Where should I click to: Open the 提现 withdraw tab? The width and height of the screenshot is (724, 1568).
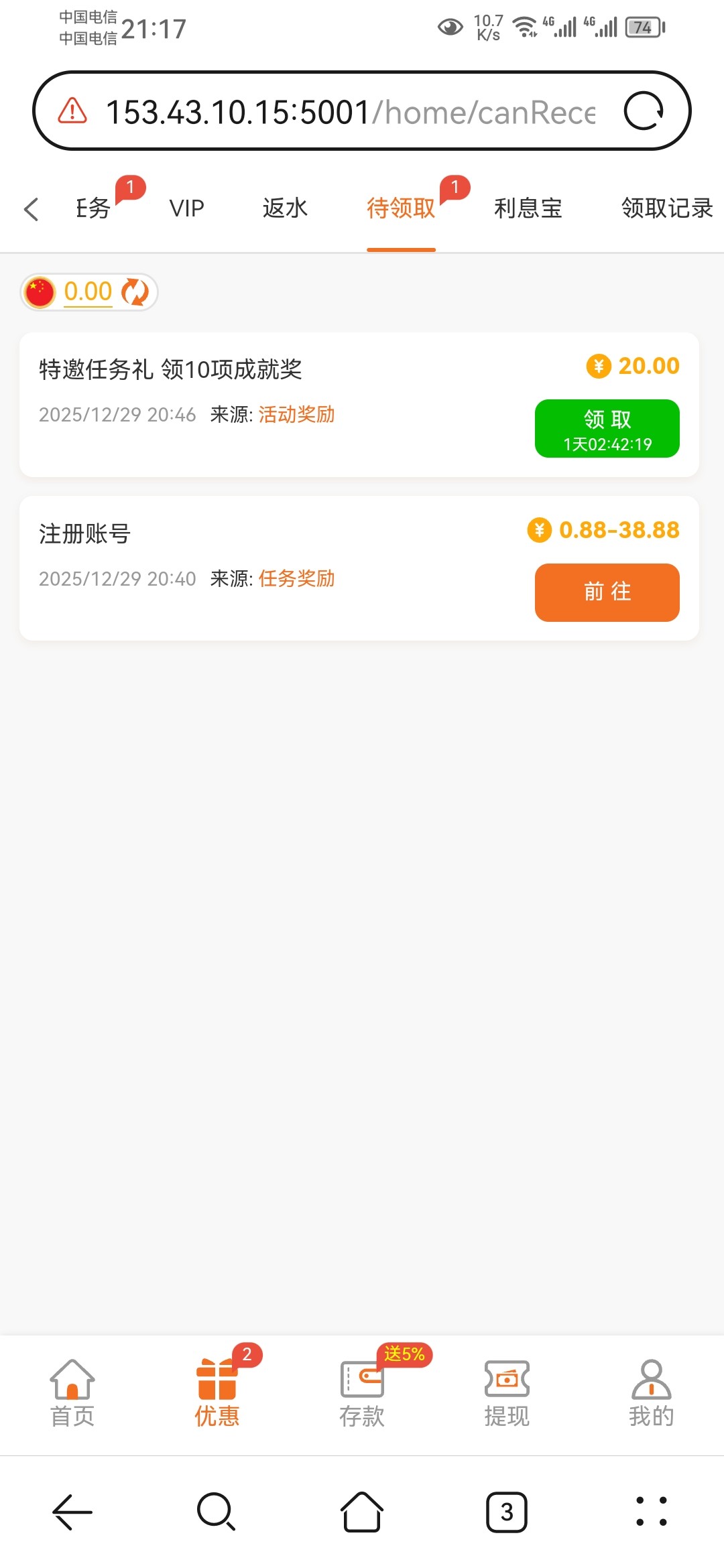coord(507,1392)
